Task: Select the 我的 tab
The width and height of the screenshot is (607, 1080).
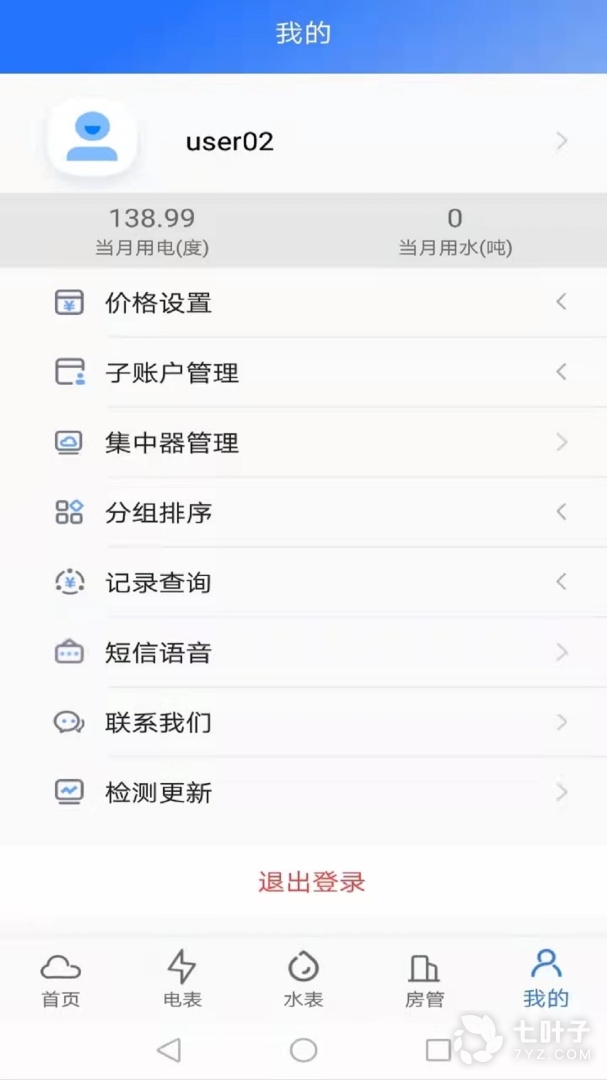Action: coord(545,979)
